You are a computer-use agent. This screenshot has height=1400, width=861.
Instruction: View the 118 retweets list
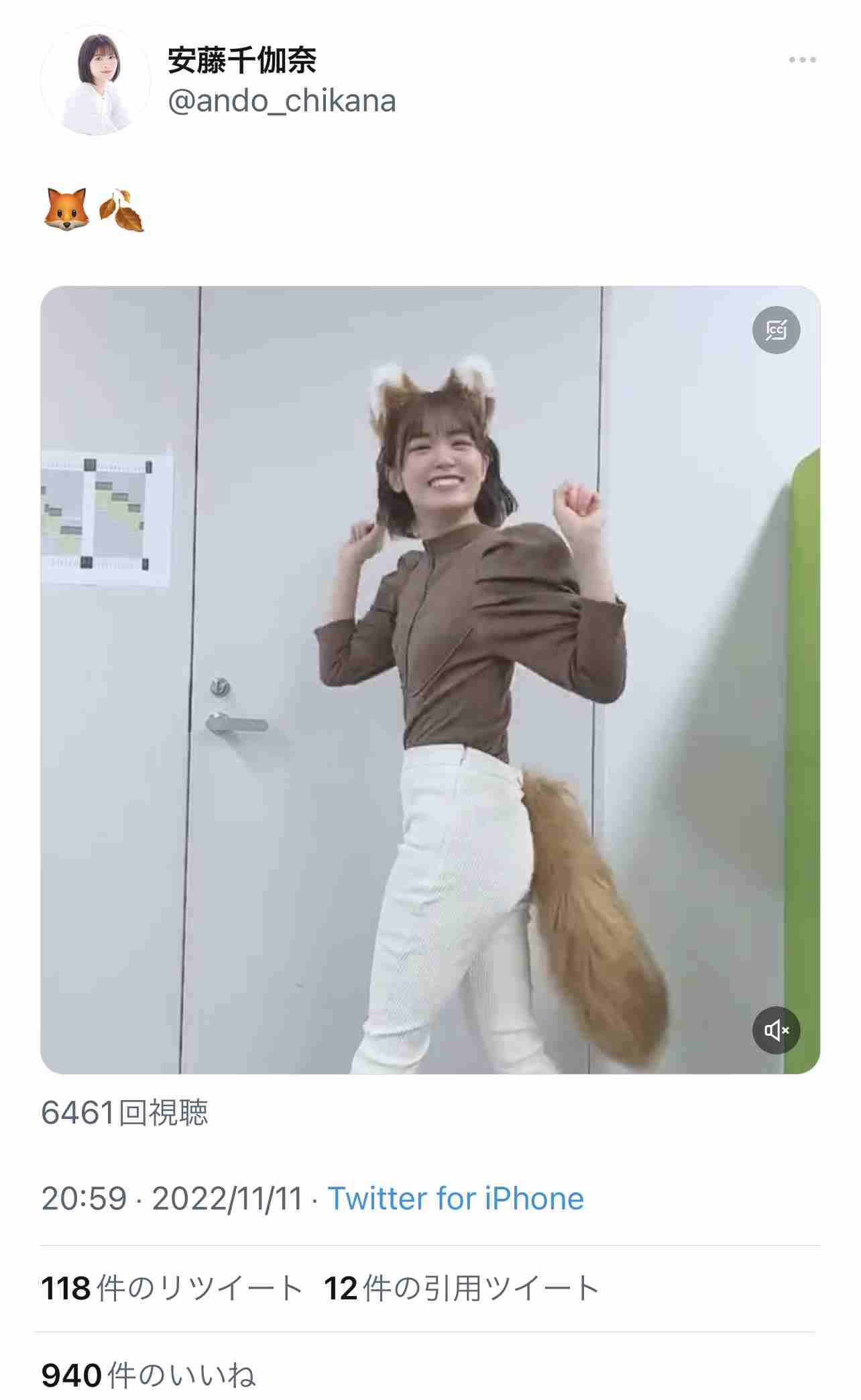[172, 1289]
